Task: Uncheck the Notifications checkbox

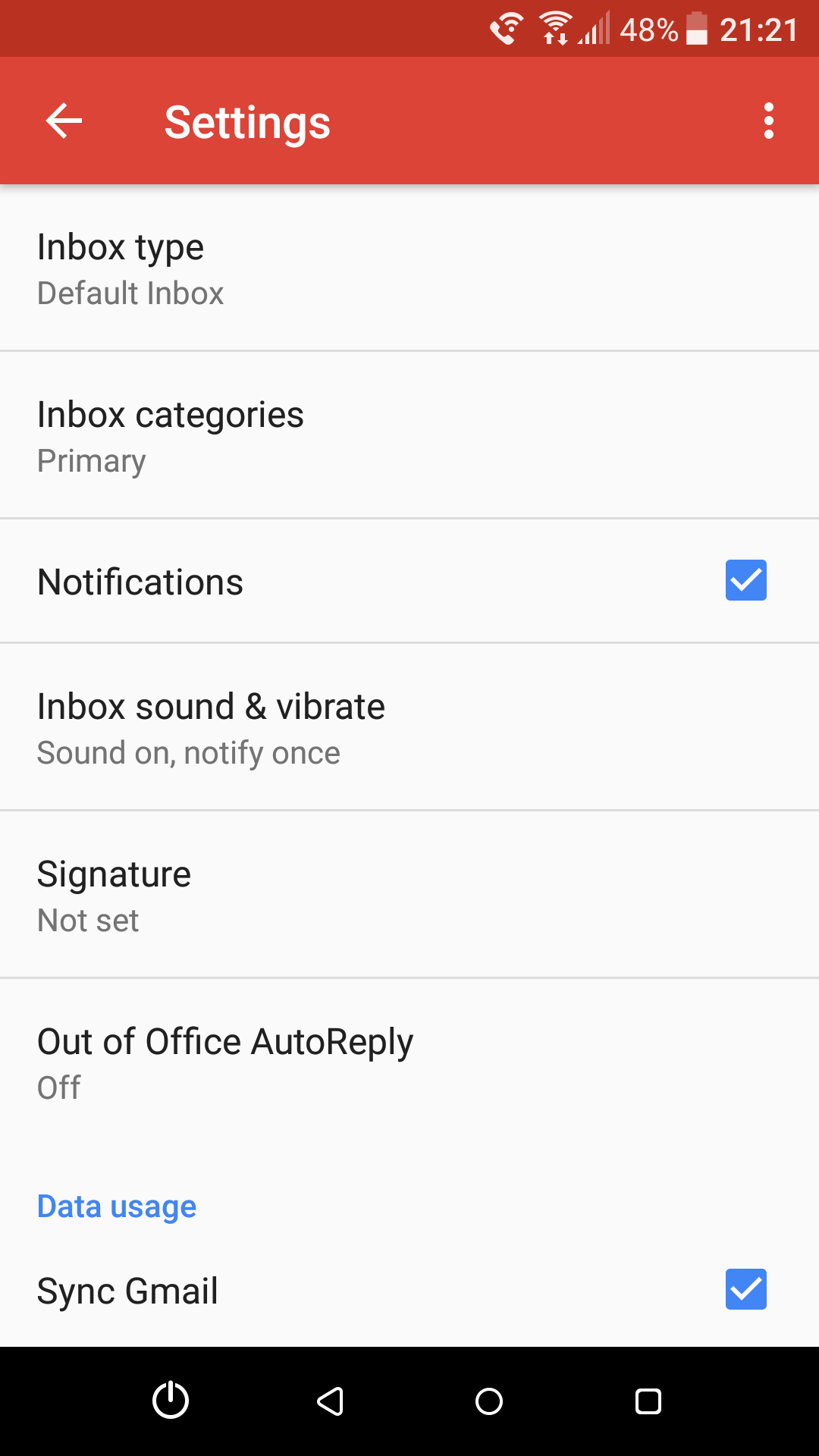Action: [x=746, y=580]
